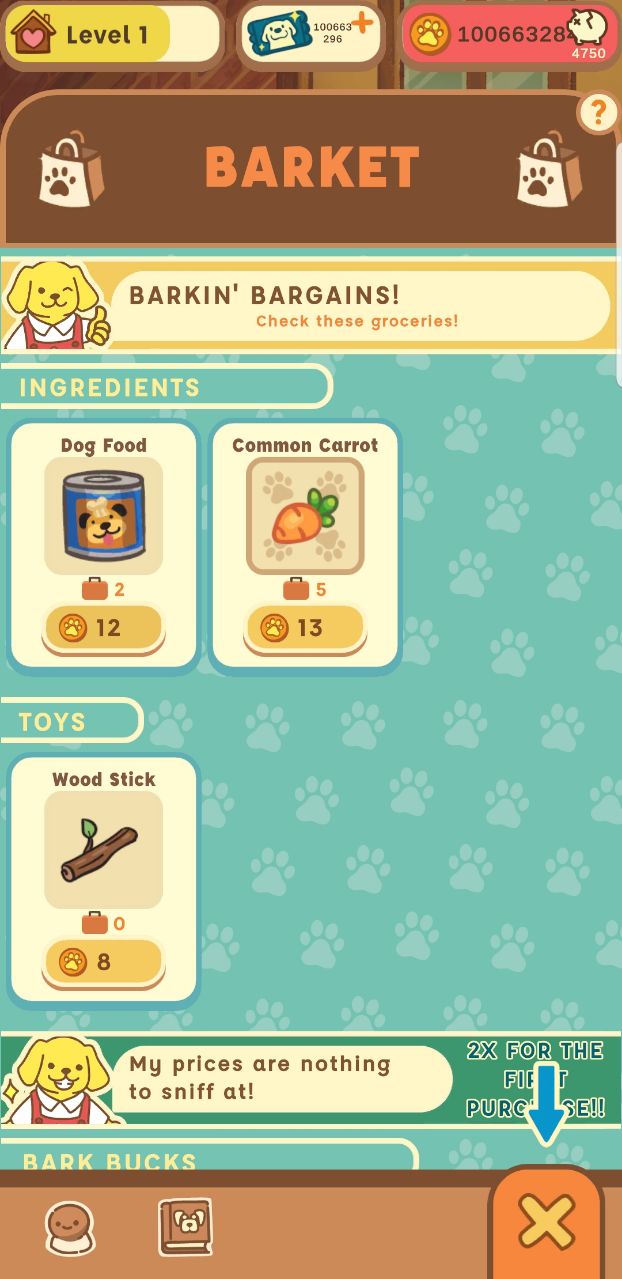Buy Dog Food for 12 coins
622x1279 pixels.
point(104,628)
